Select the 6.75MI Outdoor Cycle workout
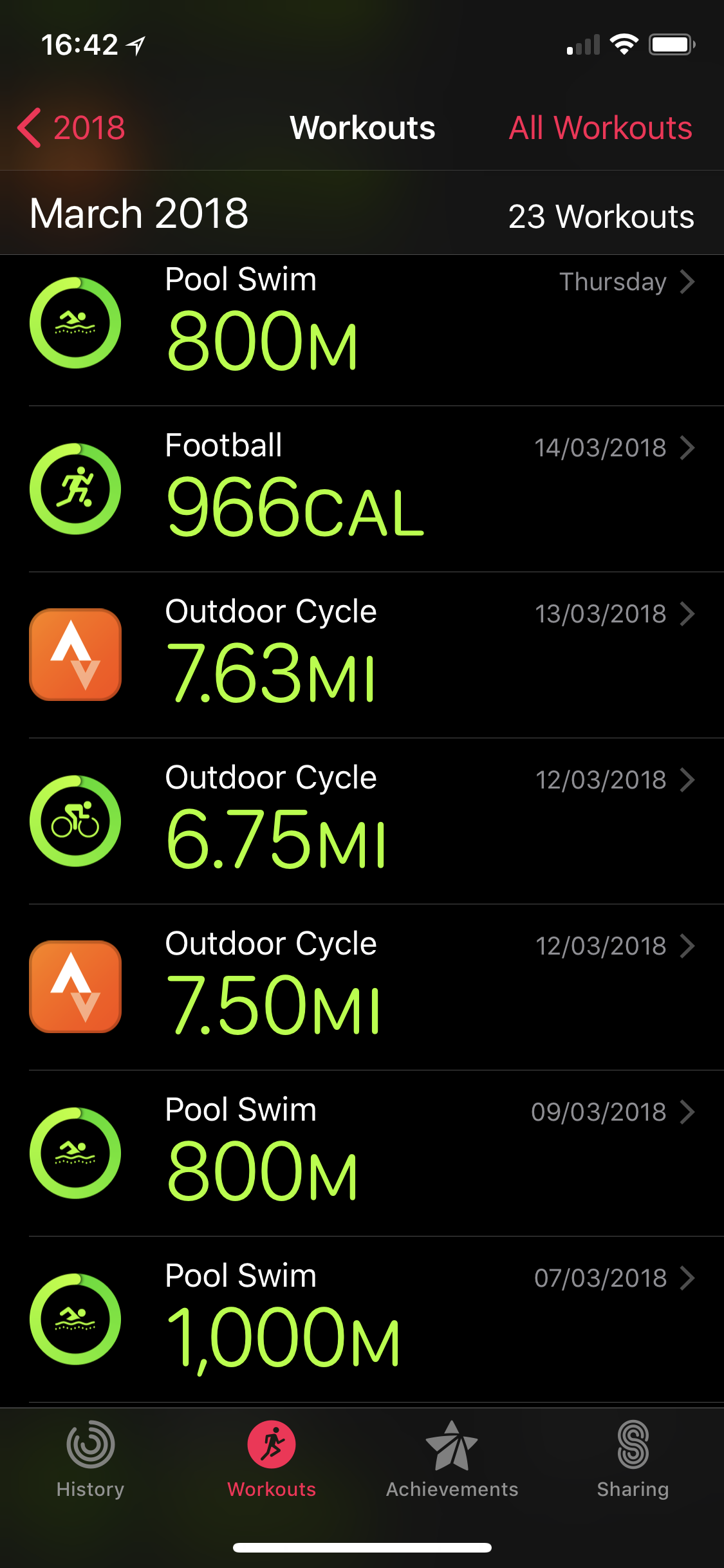The width and height of the screenshot is (724, 1568). 362,821
